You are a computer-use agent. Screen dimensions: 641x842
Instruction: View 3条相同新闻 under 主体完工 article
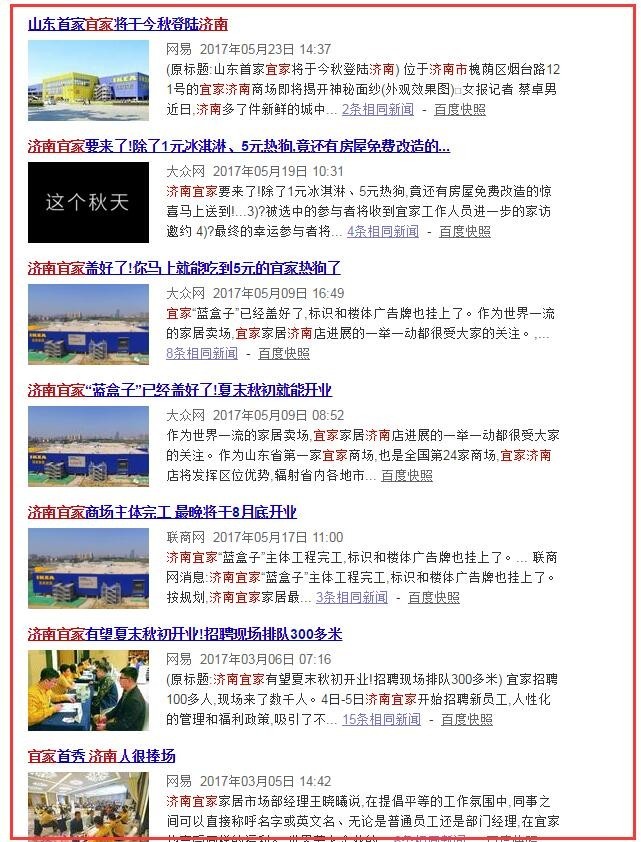coord(351,597)
